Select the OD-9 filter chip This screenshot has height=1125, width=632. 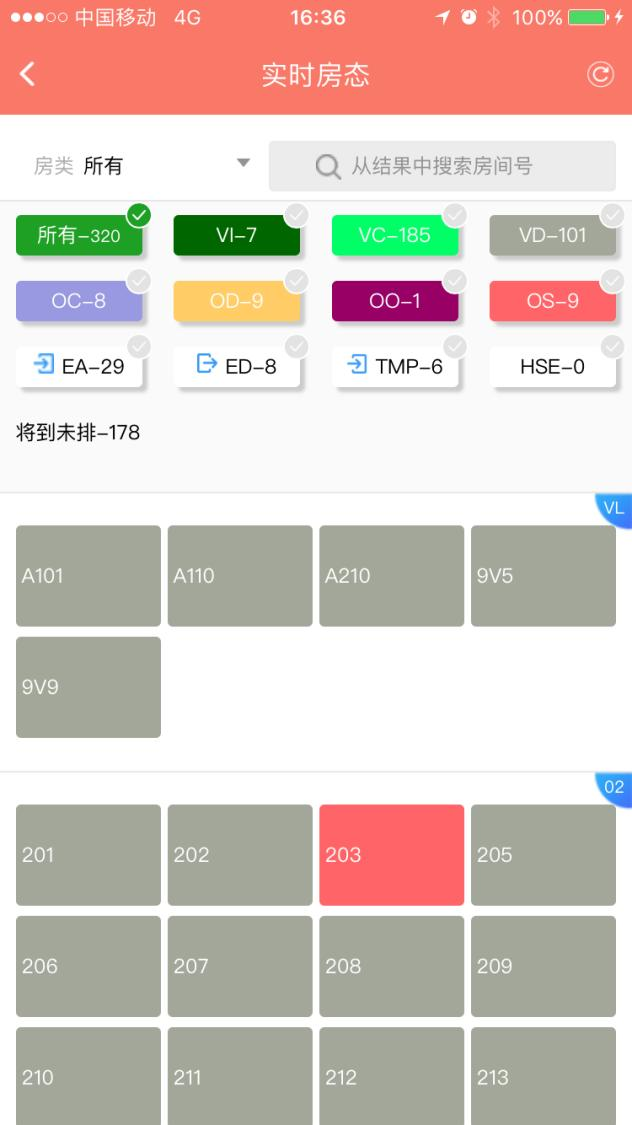coord(236,301)
